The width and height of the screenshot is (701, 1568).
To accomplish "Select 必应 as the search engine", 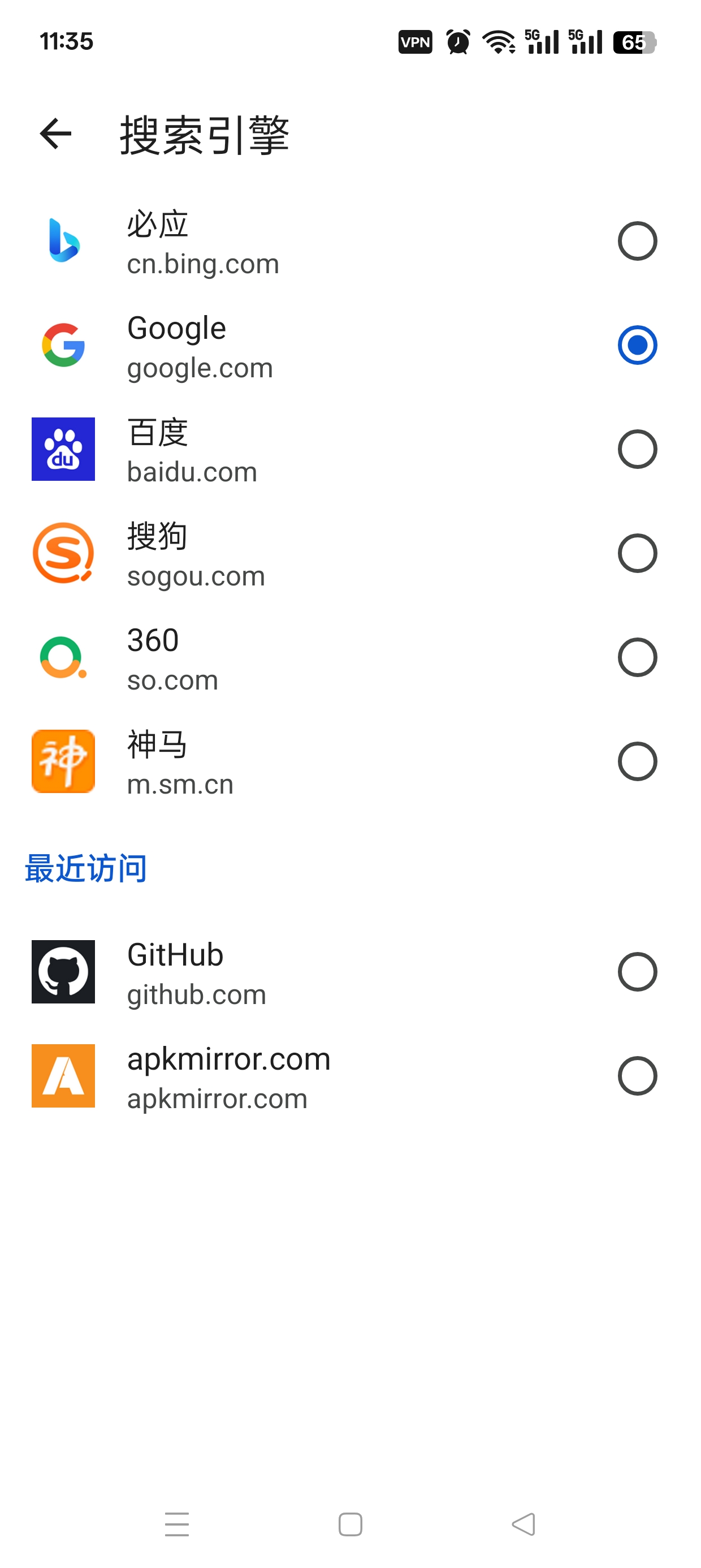I will click(637, 241).
